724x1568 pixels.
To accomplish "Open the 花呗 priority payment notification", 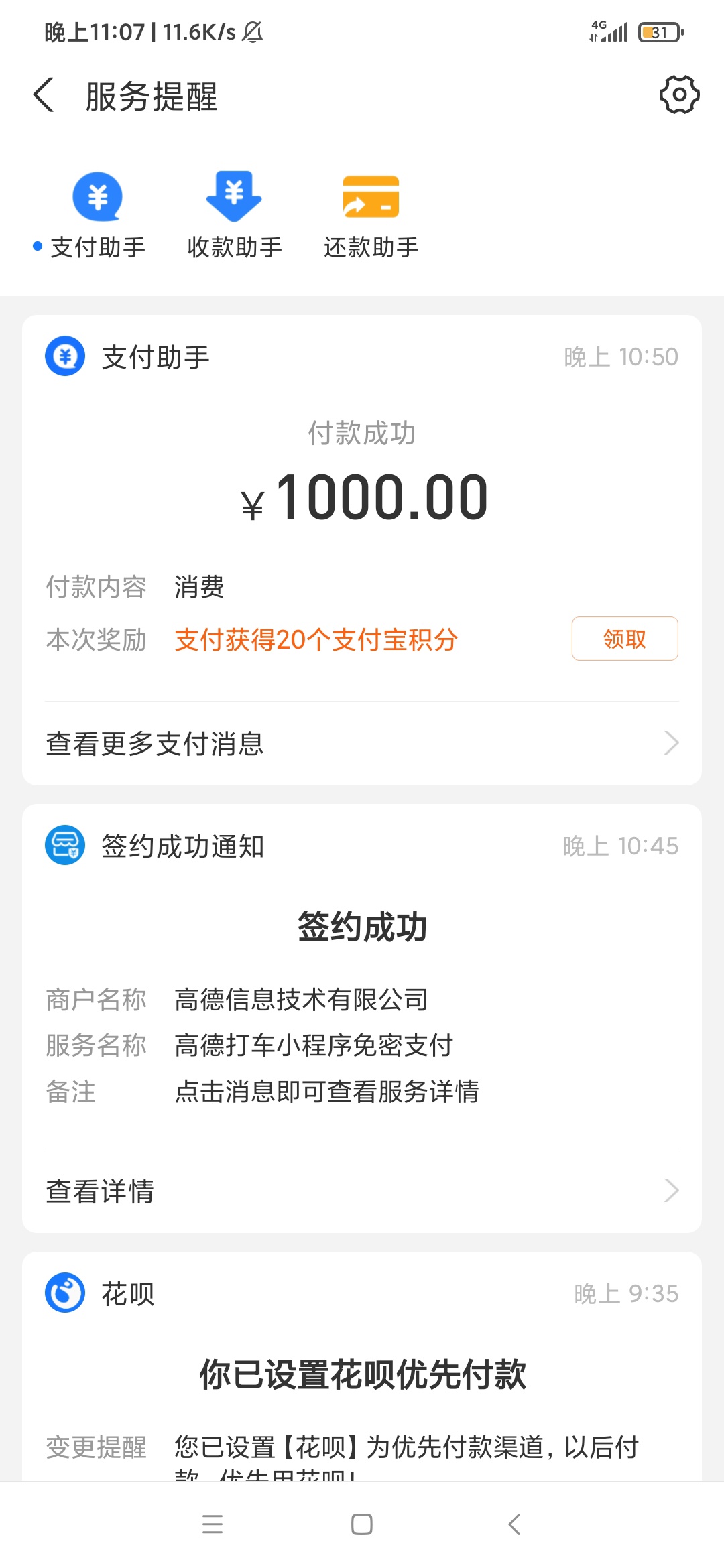I will [x=362, y=1366].
